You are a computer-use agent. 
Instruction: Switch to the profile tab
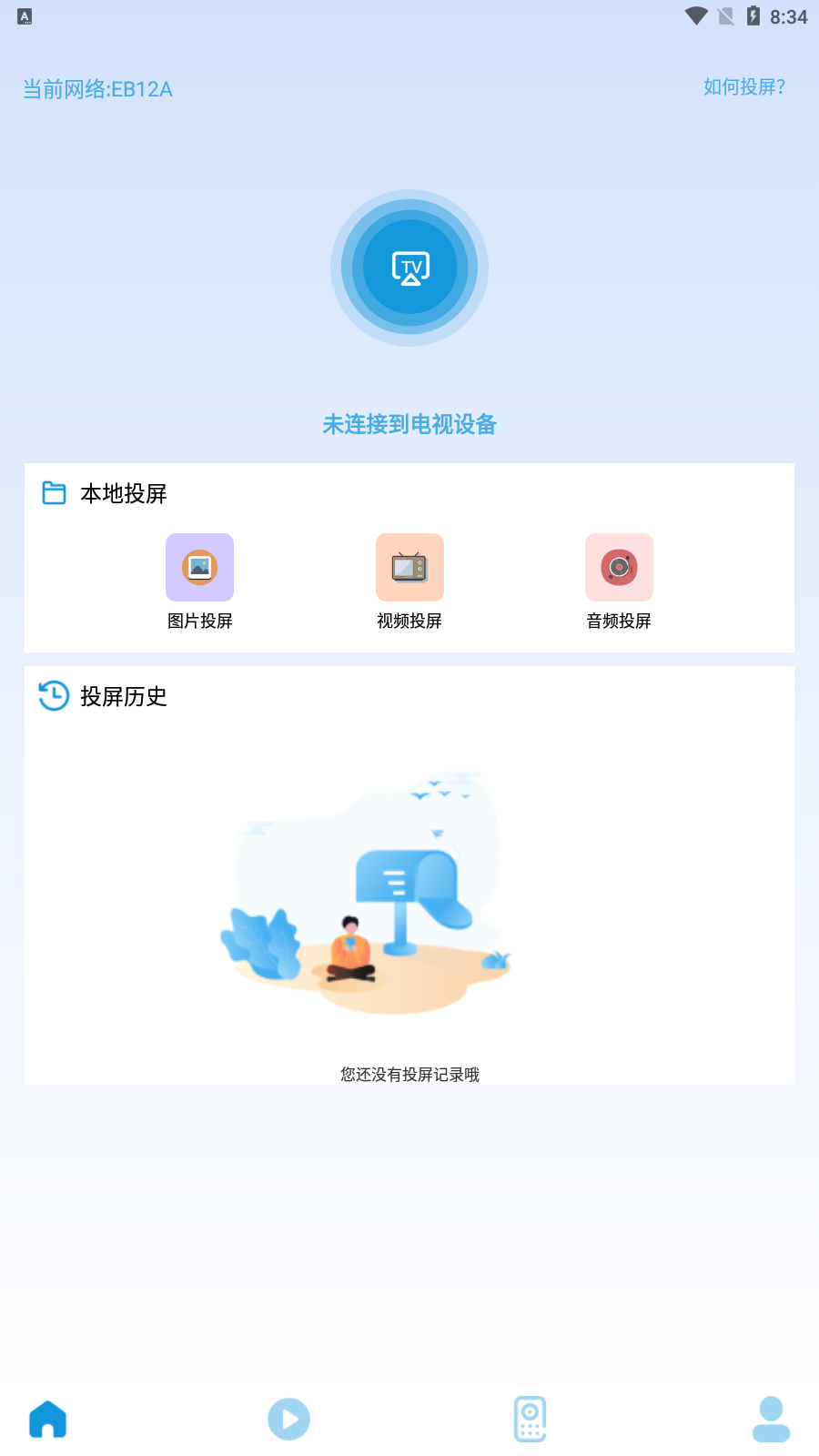click(771, 1419)
